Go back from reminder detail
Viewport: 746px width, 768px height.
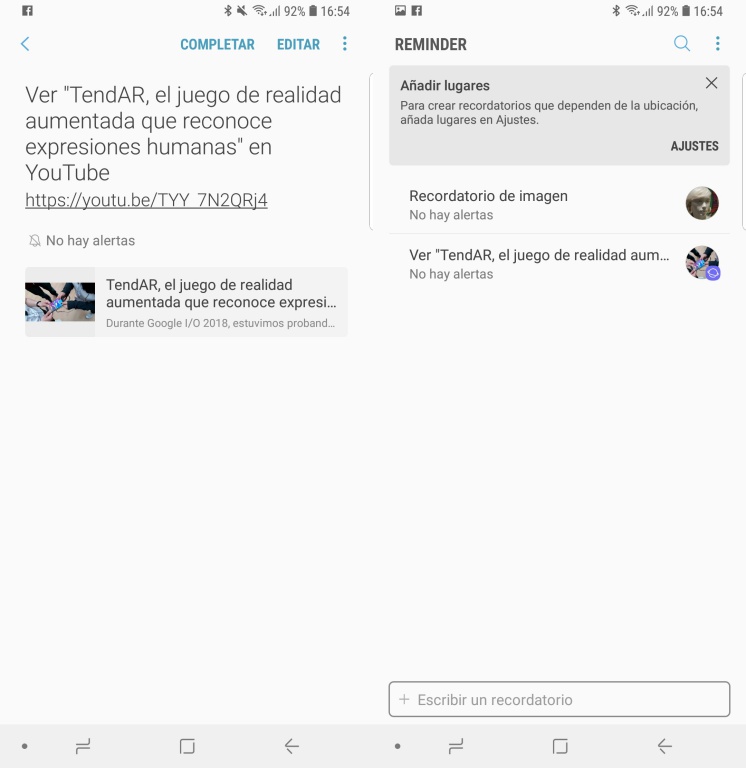click(25, 44)
